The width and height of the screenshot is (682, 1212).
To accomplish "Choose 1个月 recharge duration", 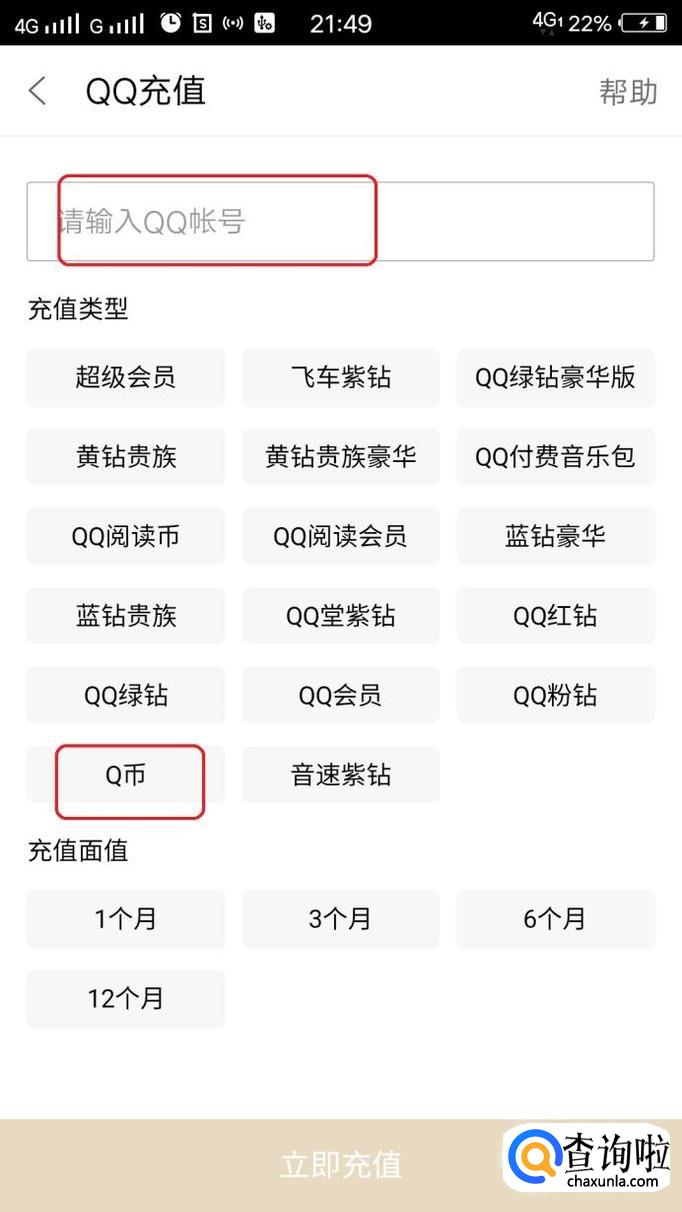I will point(126,919).
